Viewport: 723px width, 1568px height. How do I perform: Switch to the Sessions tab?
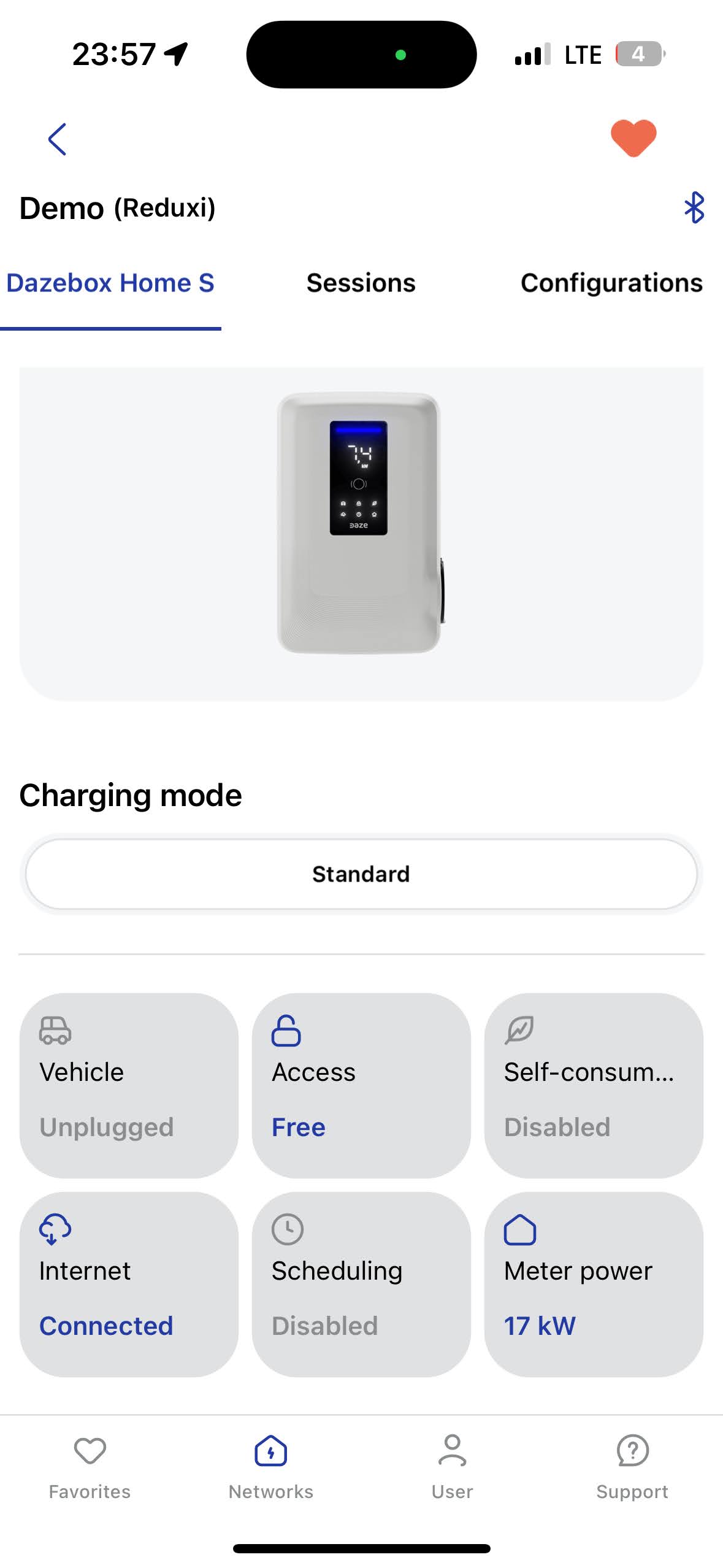[361, 283]
